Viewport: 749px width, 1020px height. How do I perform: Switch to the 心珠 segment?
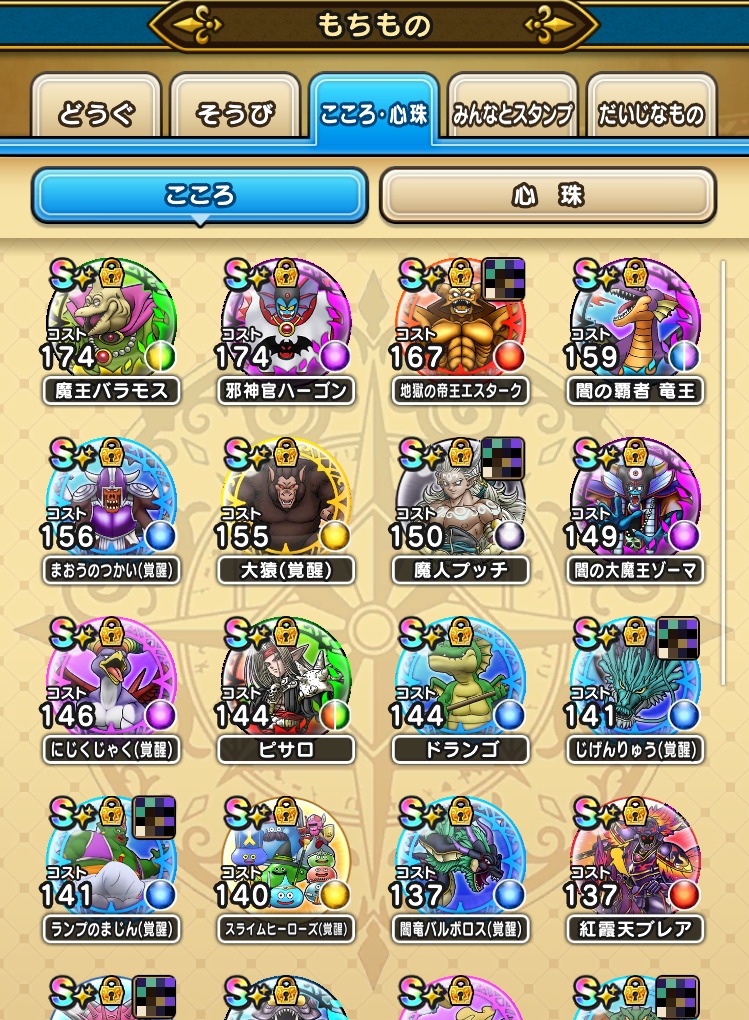pyautogui.click(x=547, y=195)
